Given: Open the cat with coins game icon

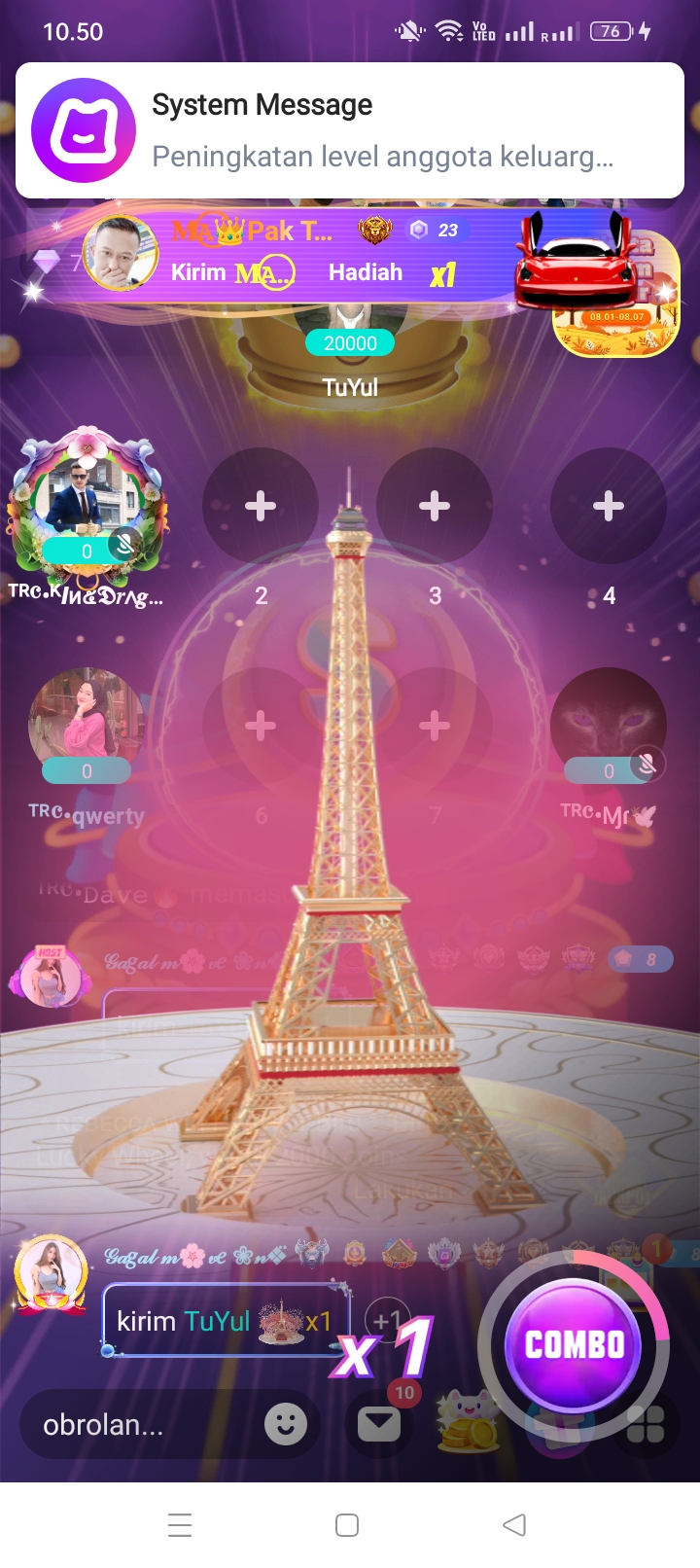Looking at the screenshot, I should [469, 1422].
